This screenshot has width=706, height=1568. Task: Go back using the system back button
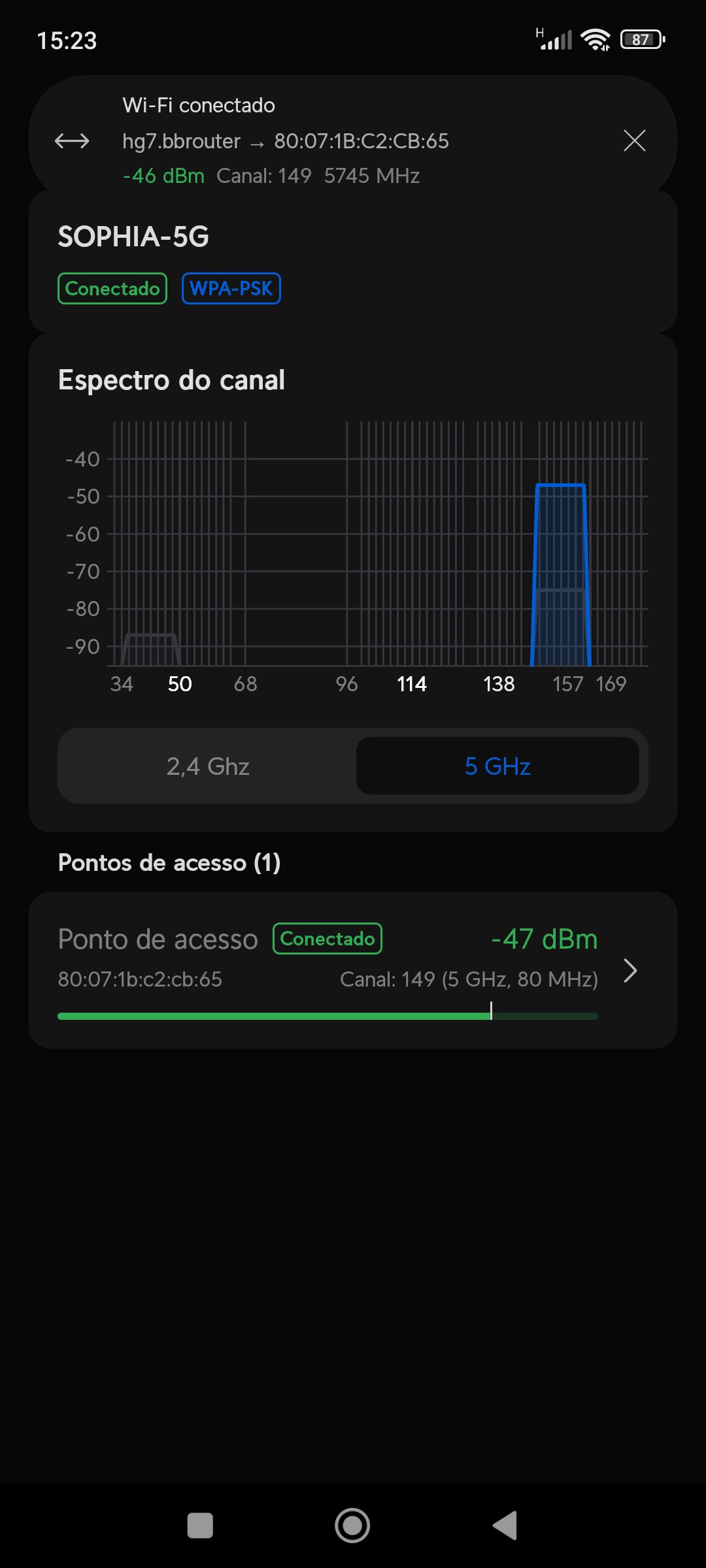tap(505, 1526)
